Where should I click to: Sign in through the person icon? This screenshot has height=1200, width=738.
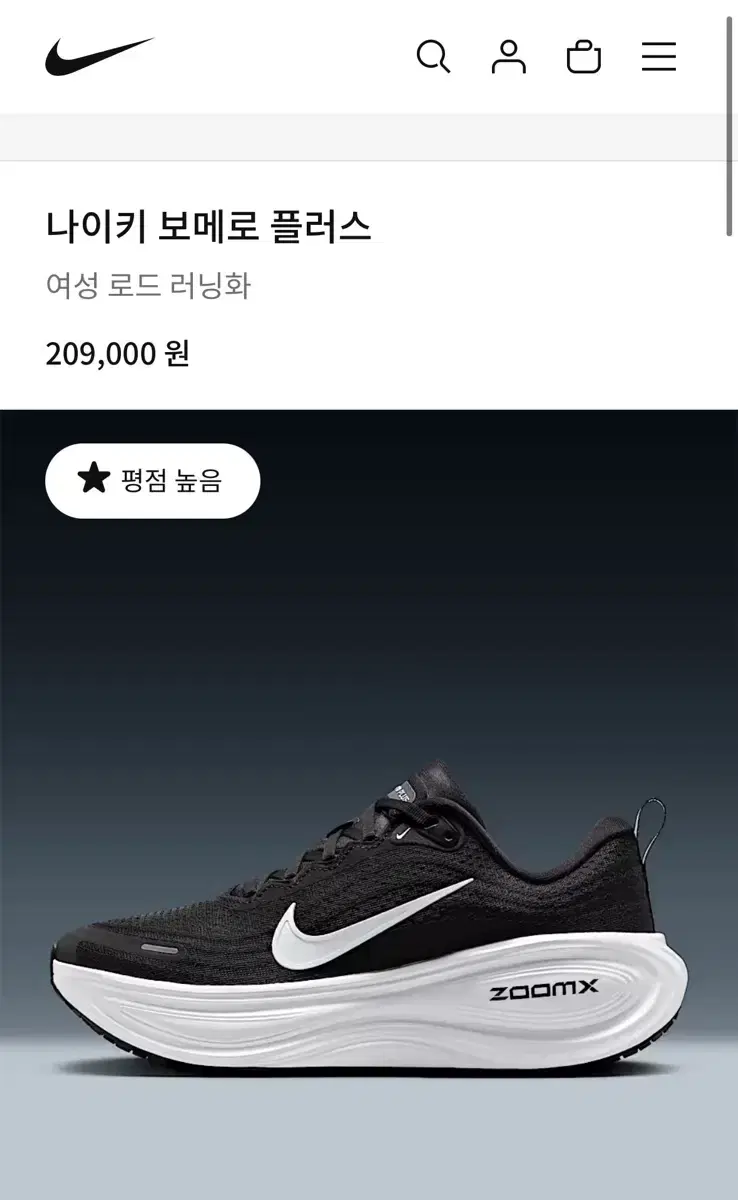[510, 58]
